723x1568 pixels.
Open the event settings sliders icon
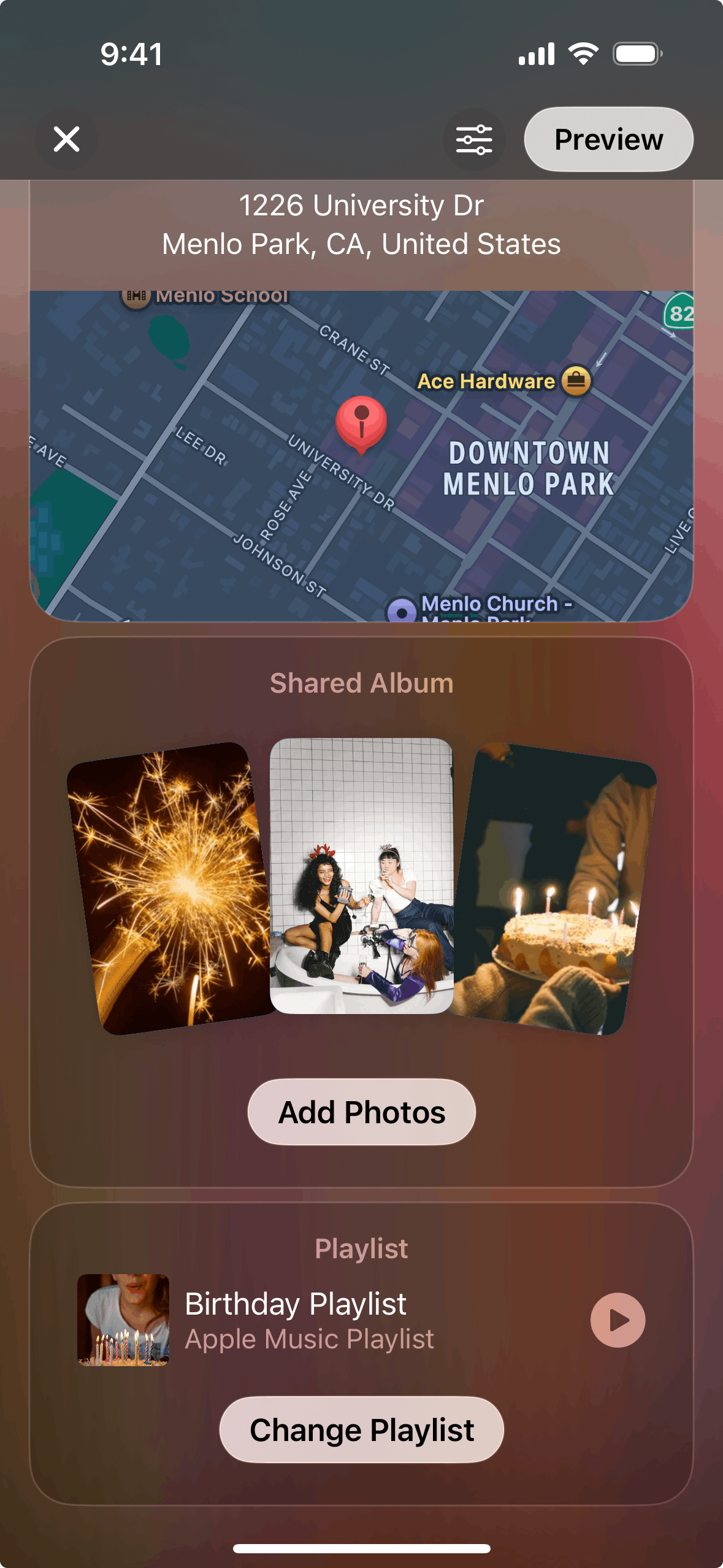pyautogui.click(x=474, y=139)
